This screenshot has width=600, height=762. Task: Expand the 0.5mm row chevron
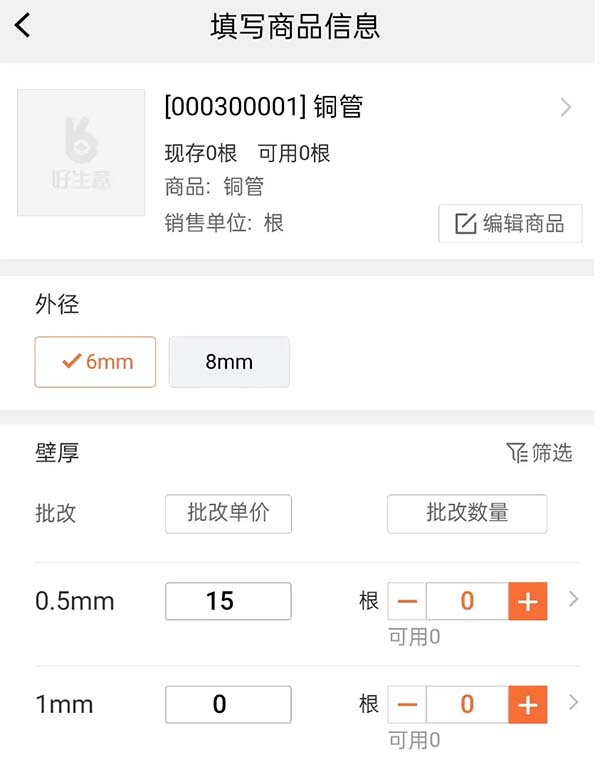click(x=573, y=599)
